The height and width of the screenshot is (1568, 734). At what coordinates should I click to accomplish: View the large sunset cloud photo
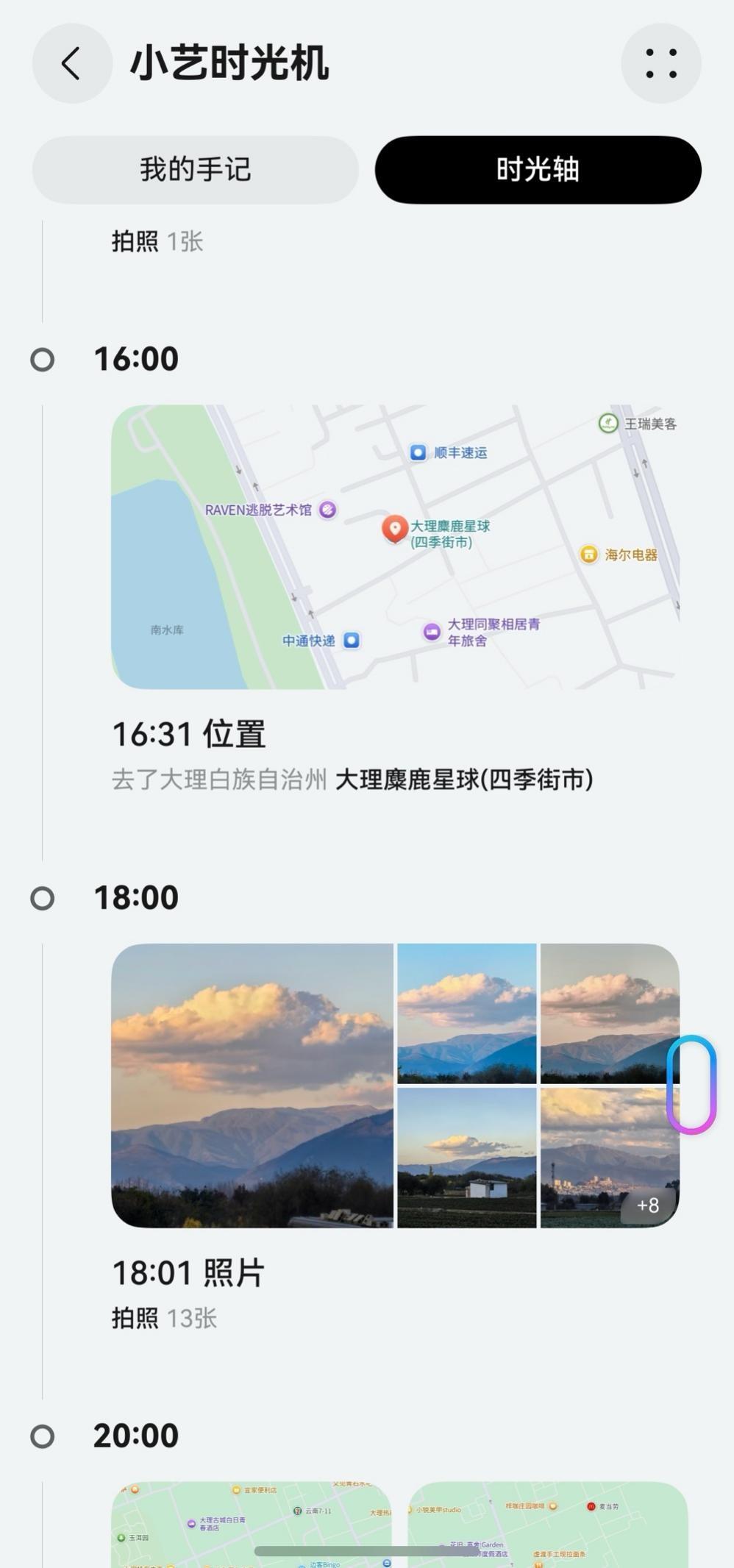(252, 1085)
